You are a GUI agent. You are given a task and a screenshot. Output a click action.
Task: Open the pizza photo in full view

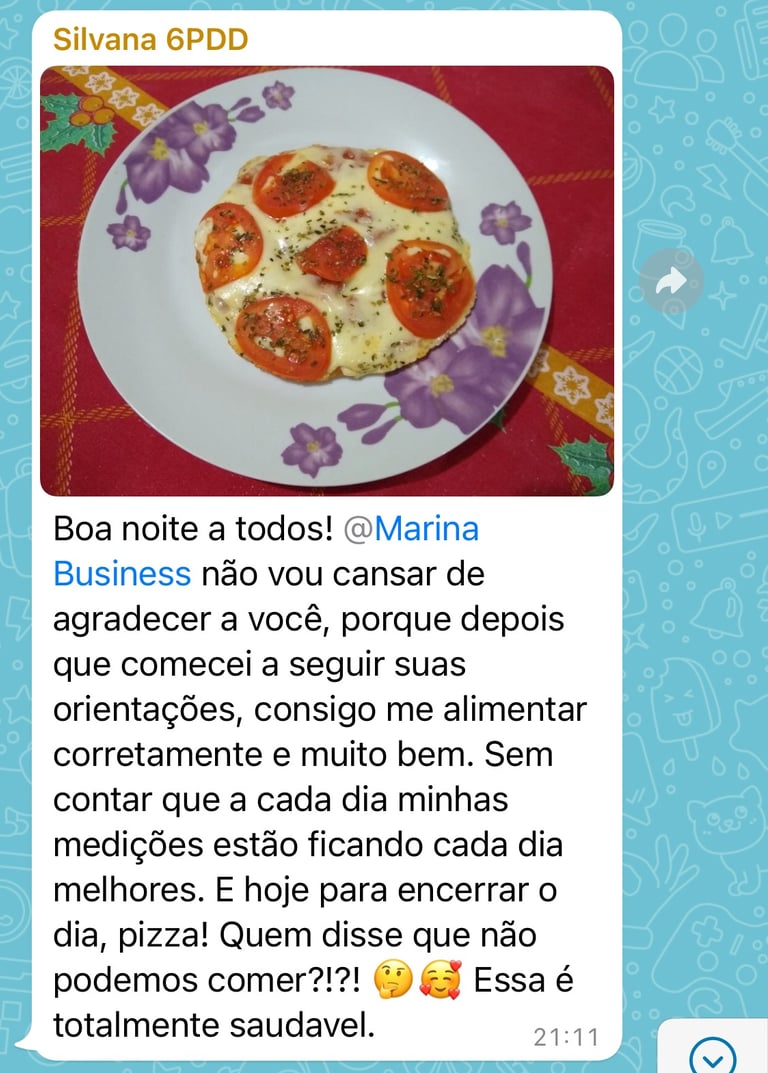coord(326,280)
